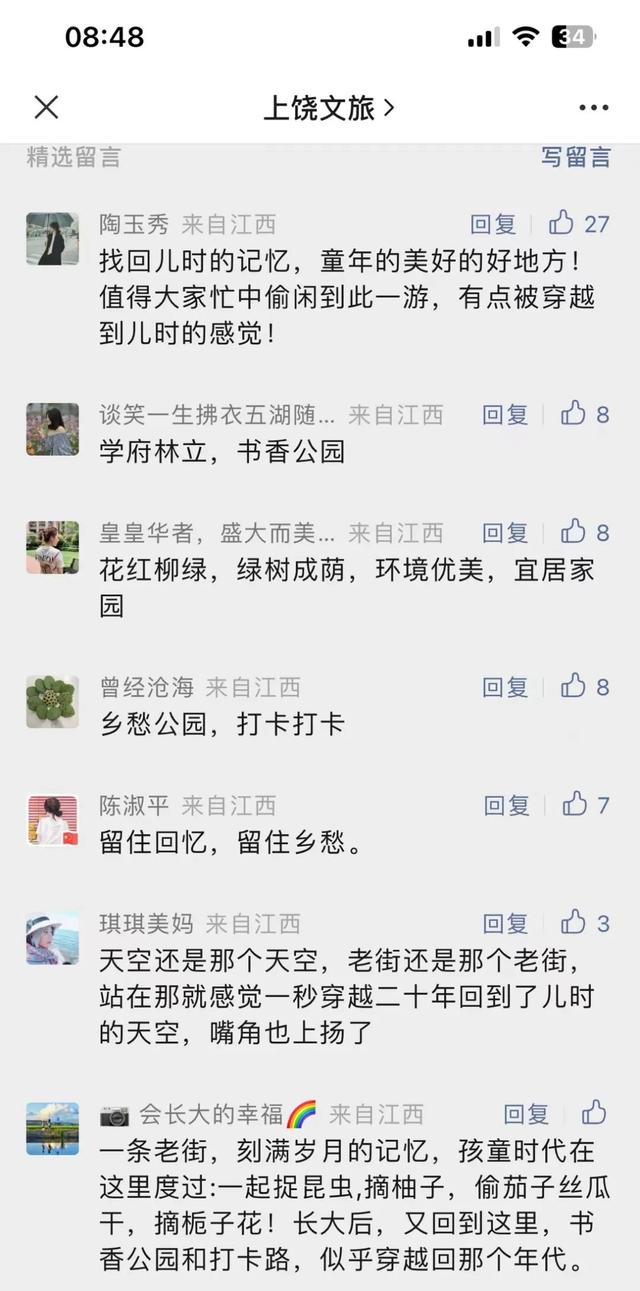This screenshot has height=1291, width=640.
Task: Close the 上饶文旅 article page
Action: [47, 108]
